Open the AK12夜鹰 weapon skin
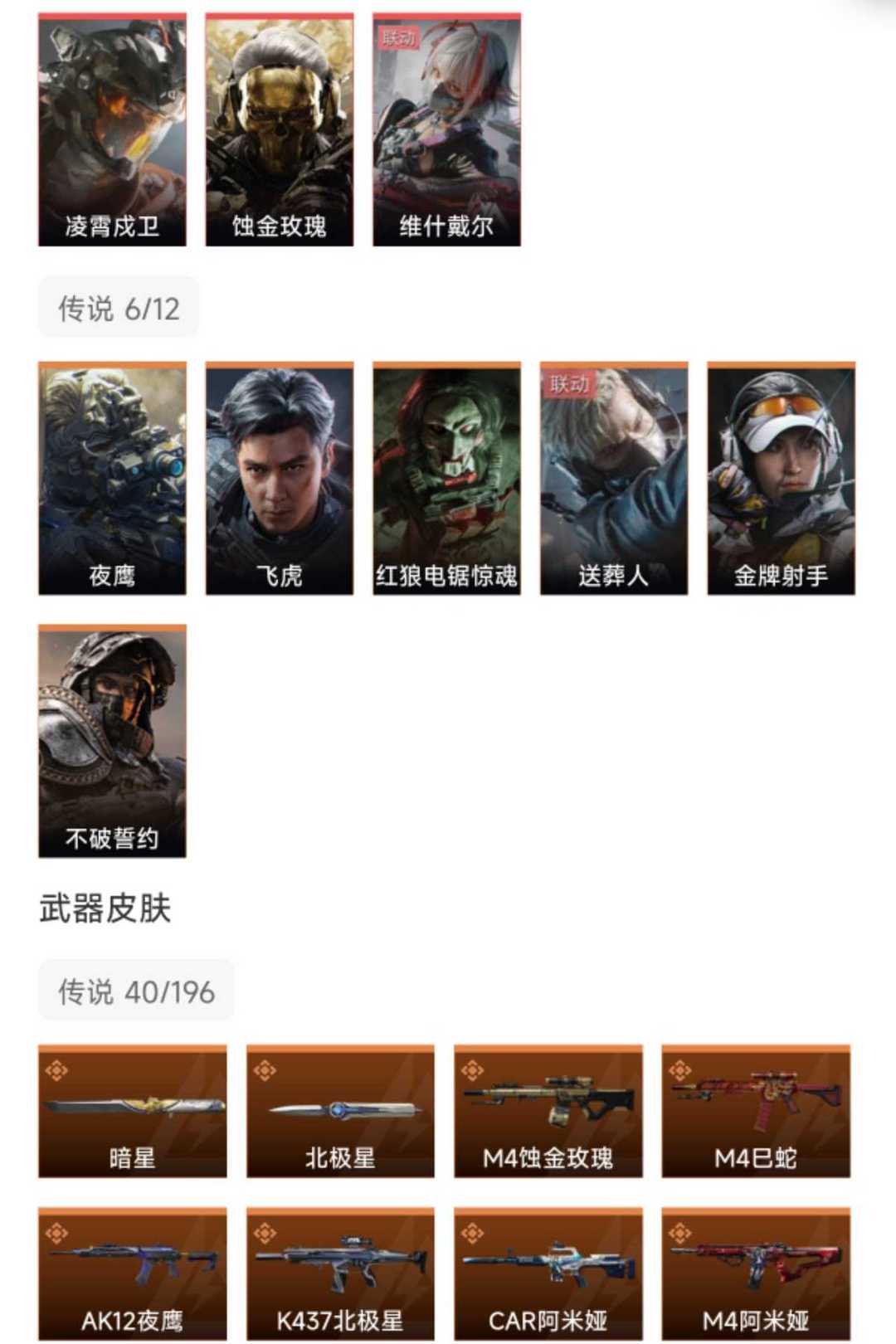 tap(133, 1273)
